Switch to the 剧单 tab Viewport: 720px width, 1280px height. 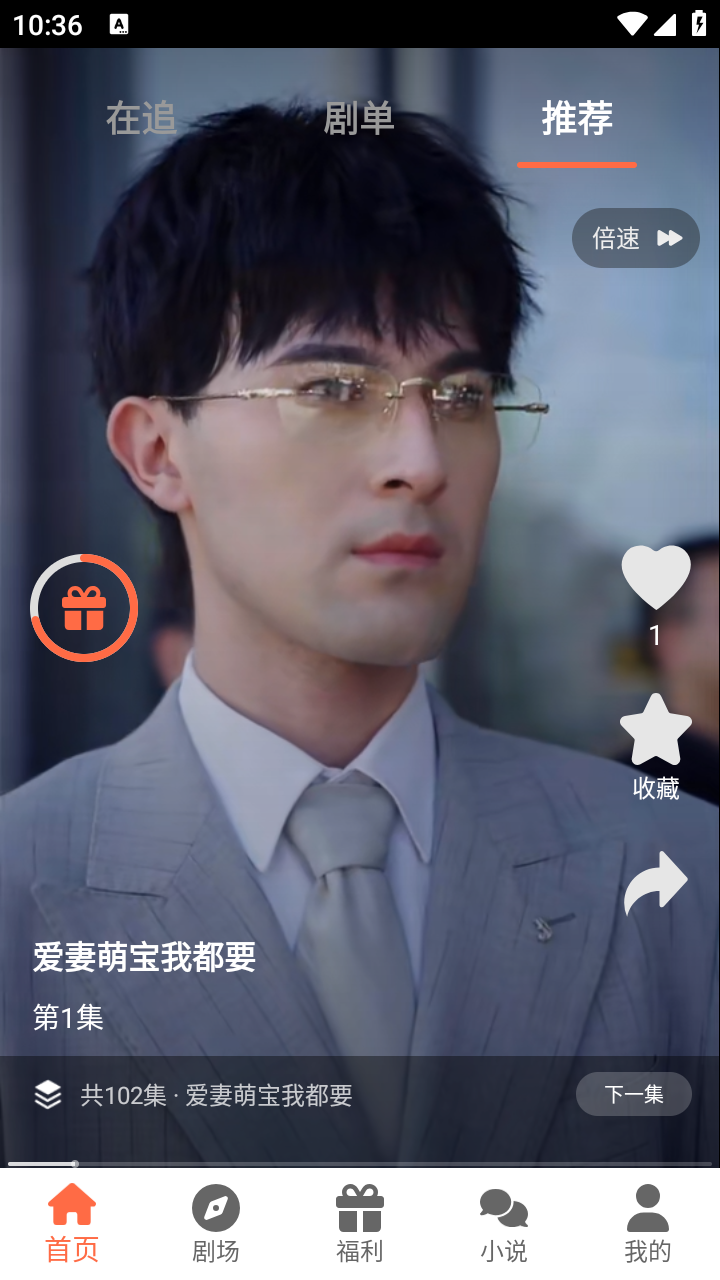(x=359, y=118)
